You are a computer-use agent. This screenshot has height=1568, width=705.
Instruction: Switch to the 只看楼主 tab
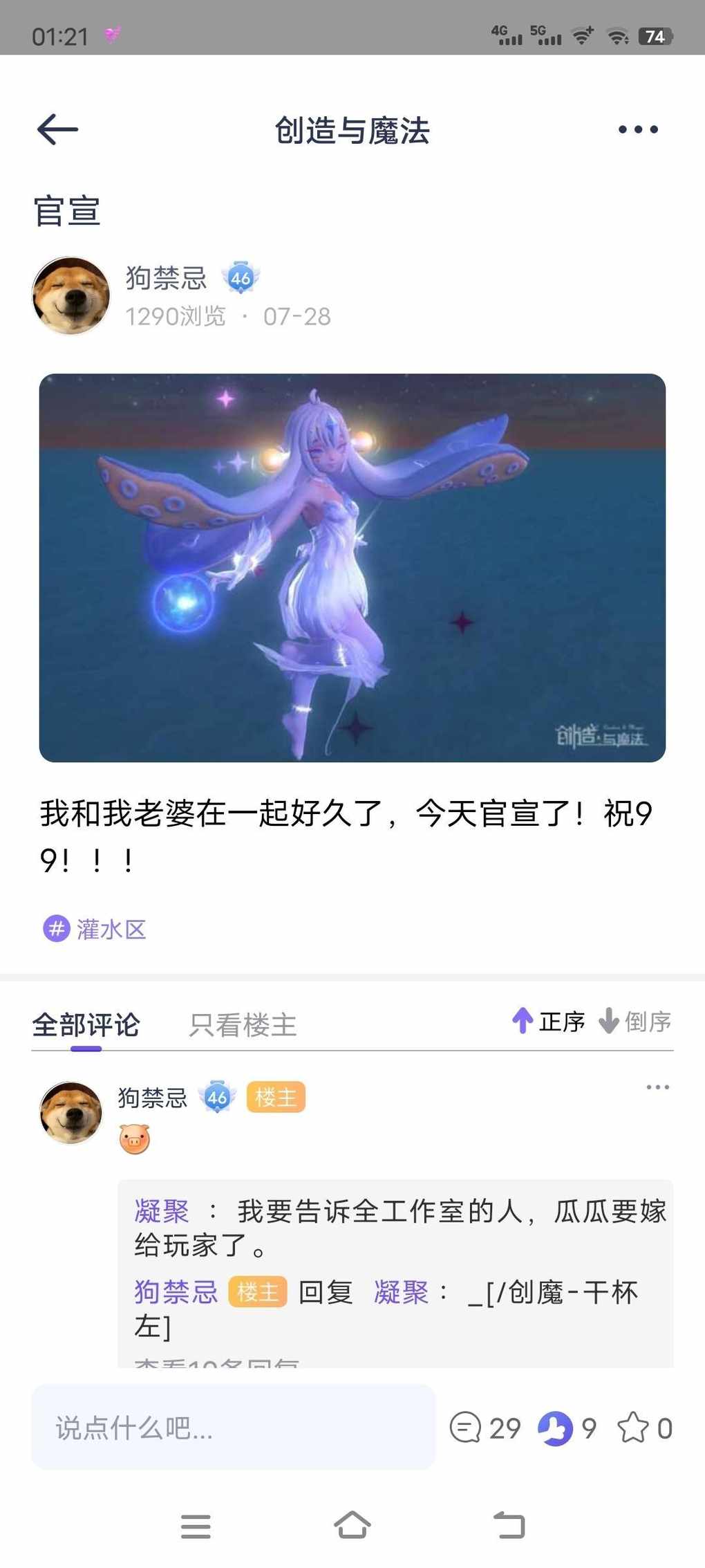pyautogui.click(x=243, y=1025)
